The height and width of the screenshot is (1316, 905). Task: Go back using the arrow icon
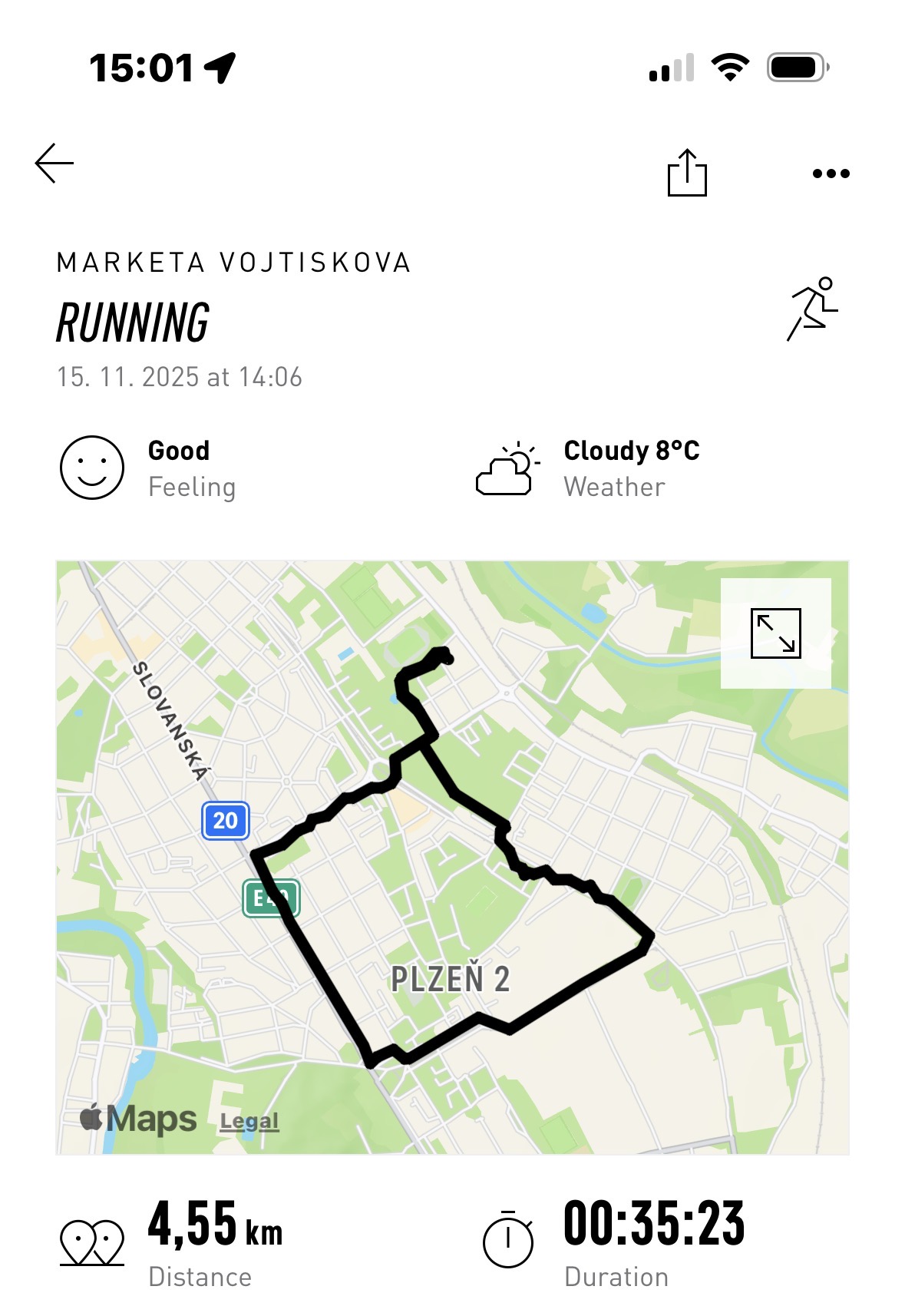click(54, 164)
